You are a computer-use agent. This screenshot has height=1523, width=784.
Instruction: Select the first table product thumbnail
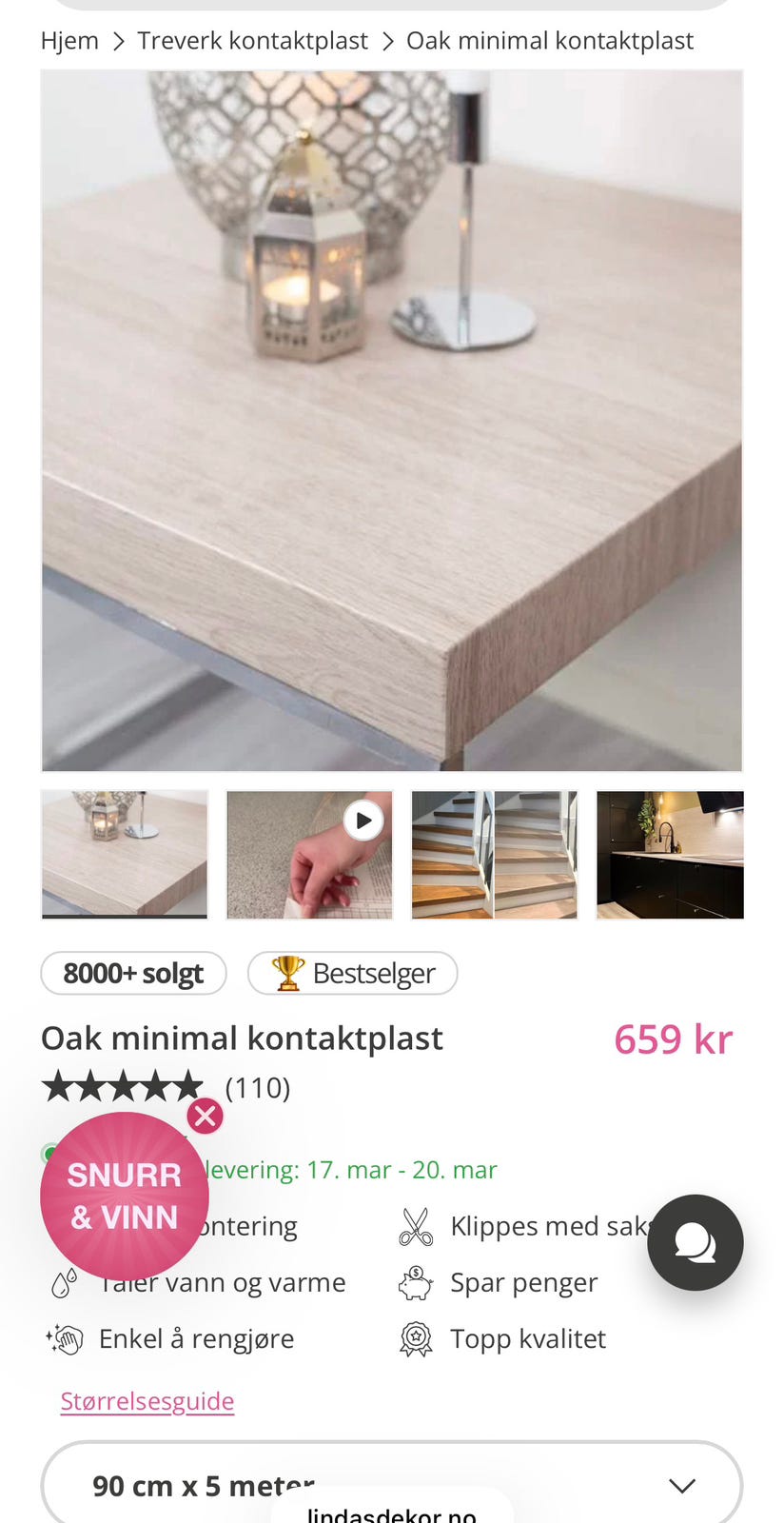click(124, 854)
